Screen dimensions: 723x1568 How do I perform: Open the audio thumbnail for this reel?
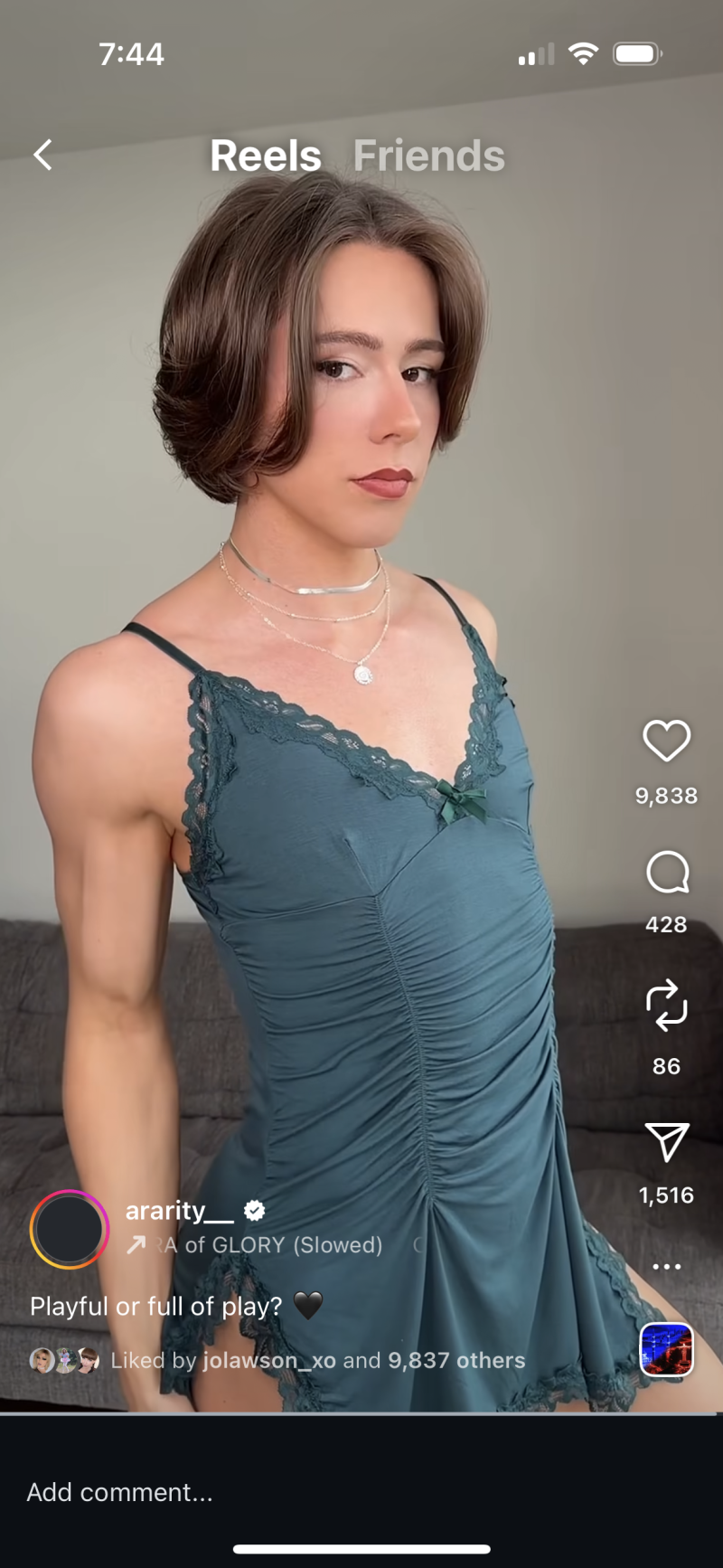pos(666,1349)
